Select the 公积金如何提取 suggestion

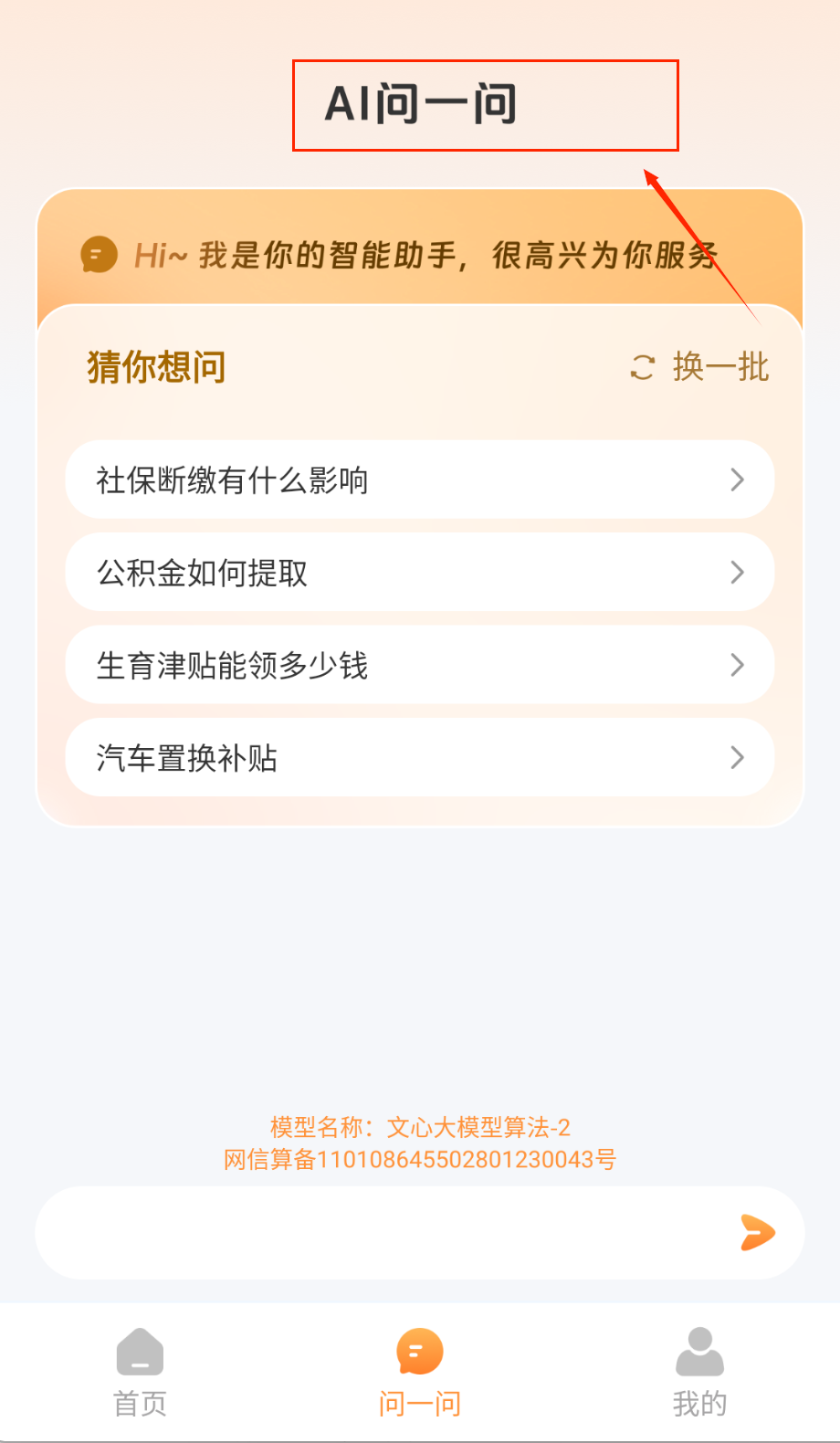click(419, 573)
